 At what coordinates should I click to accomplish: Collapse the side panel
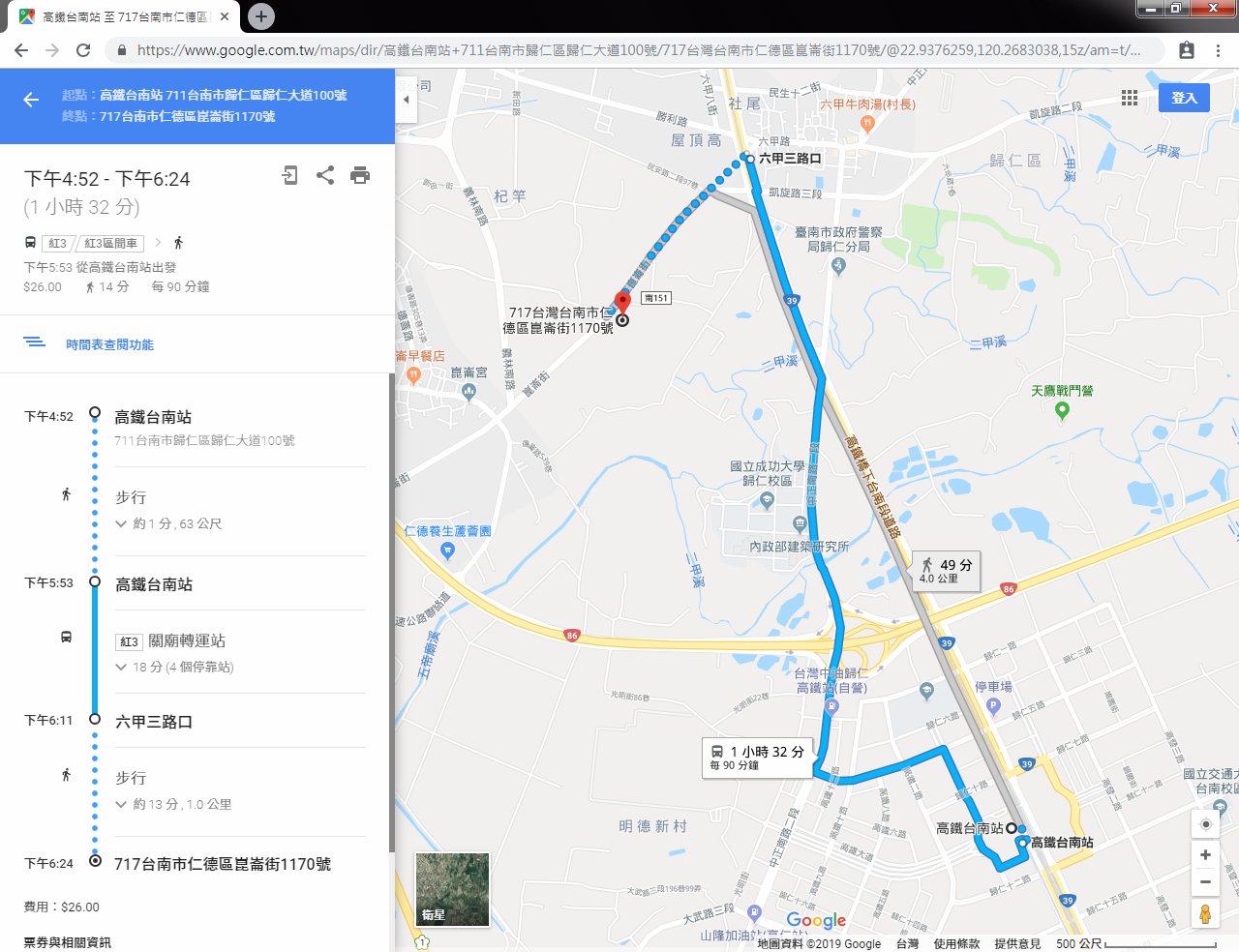[407, 100]
